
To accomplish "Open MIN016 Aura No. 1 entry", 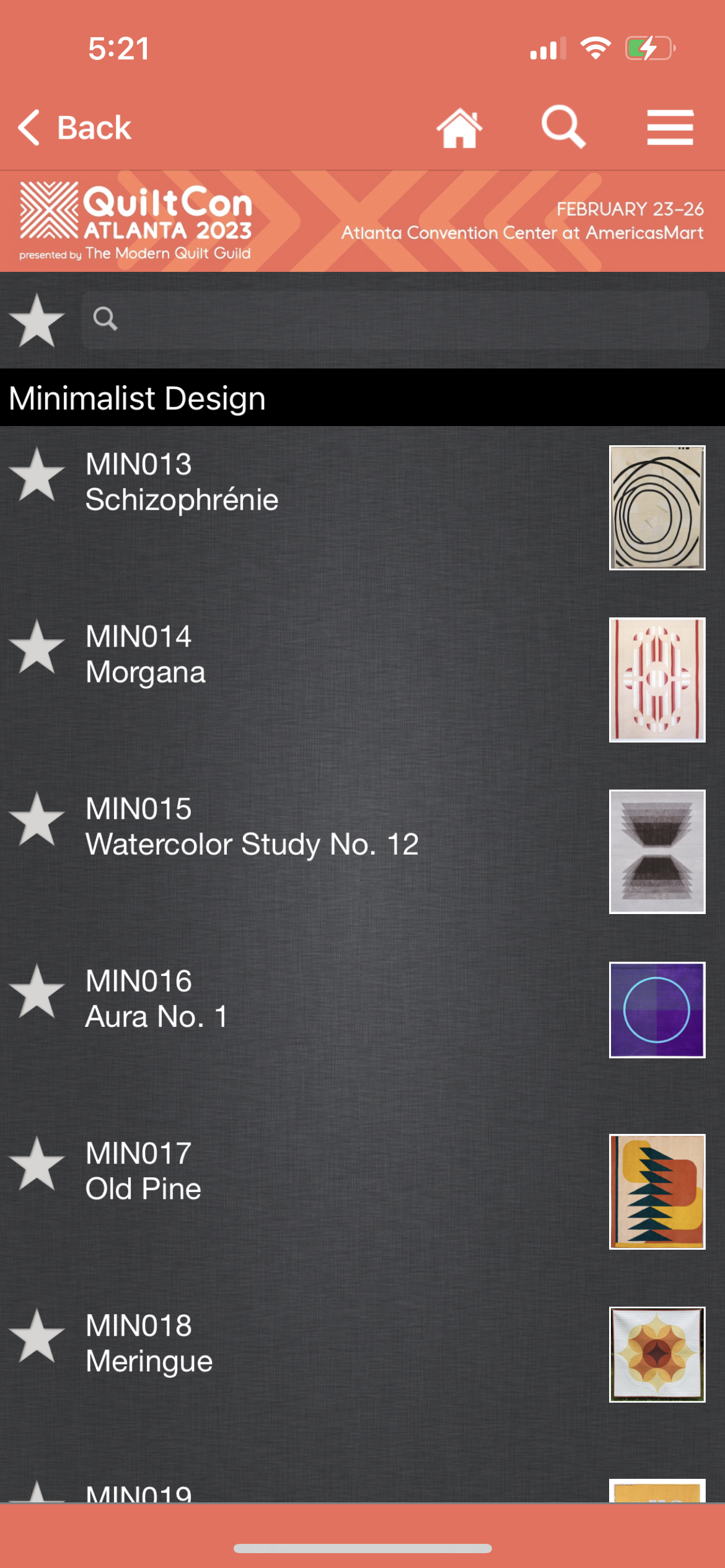I will tap(157, 998).
